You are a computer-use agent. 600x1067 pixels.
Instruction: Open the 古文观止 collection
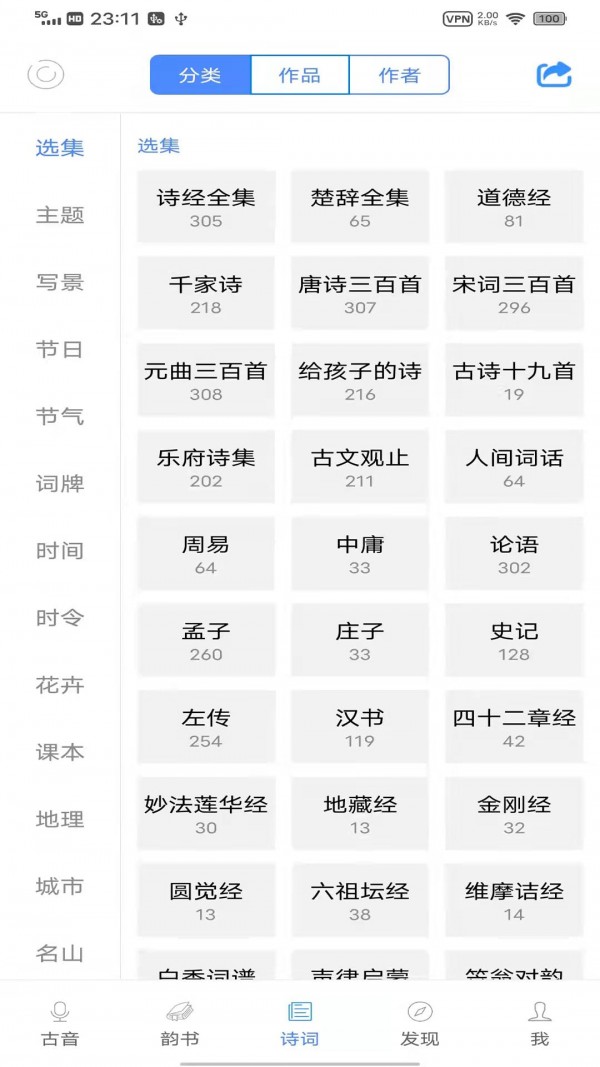360,467
